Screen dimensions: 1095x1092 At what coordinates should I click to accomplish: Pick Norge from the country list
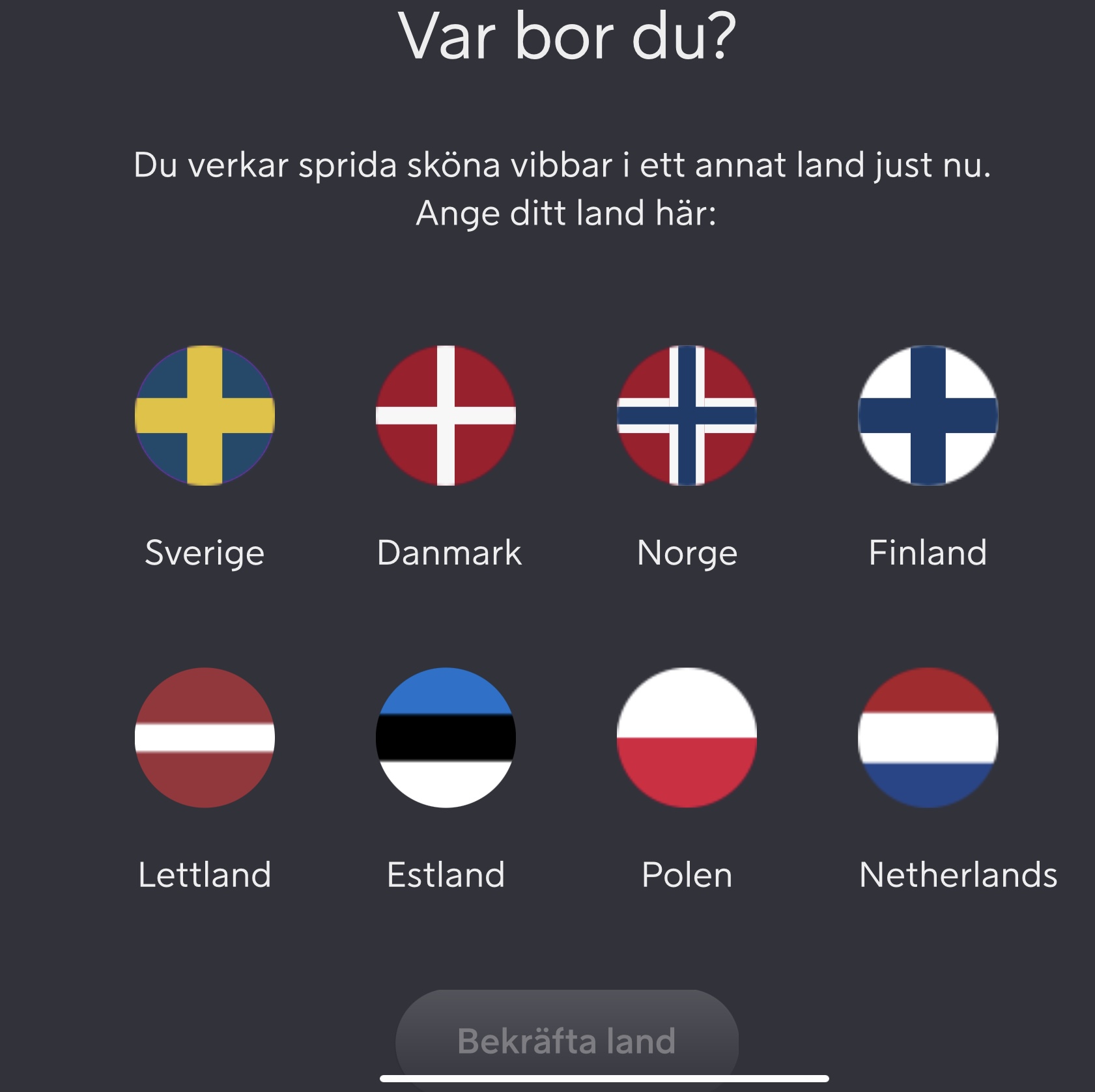[687, 415]
